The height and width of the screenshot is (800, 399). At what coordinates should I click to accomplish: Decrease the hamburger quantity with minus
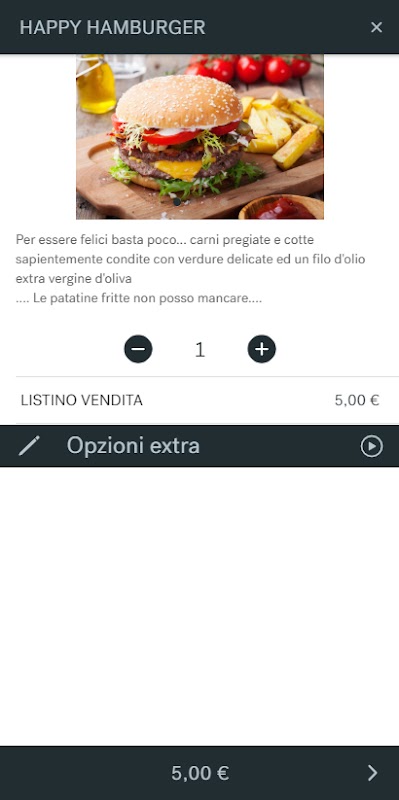[138, 349]
